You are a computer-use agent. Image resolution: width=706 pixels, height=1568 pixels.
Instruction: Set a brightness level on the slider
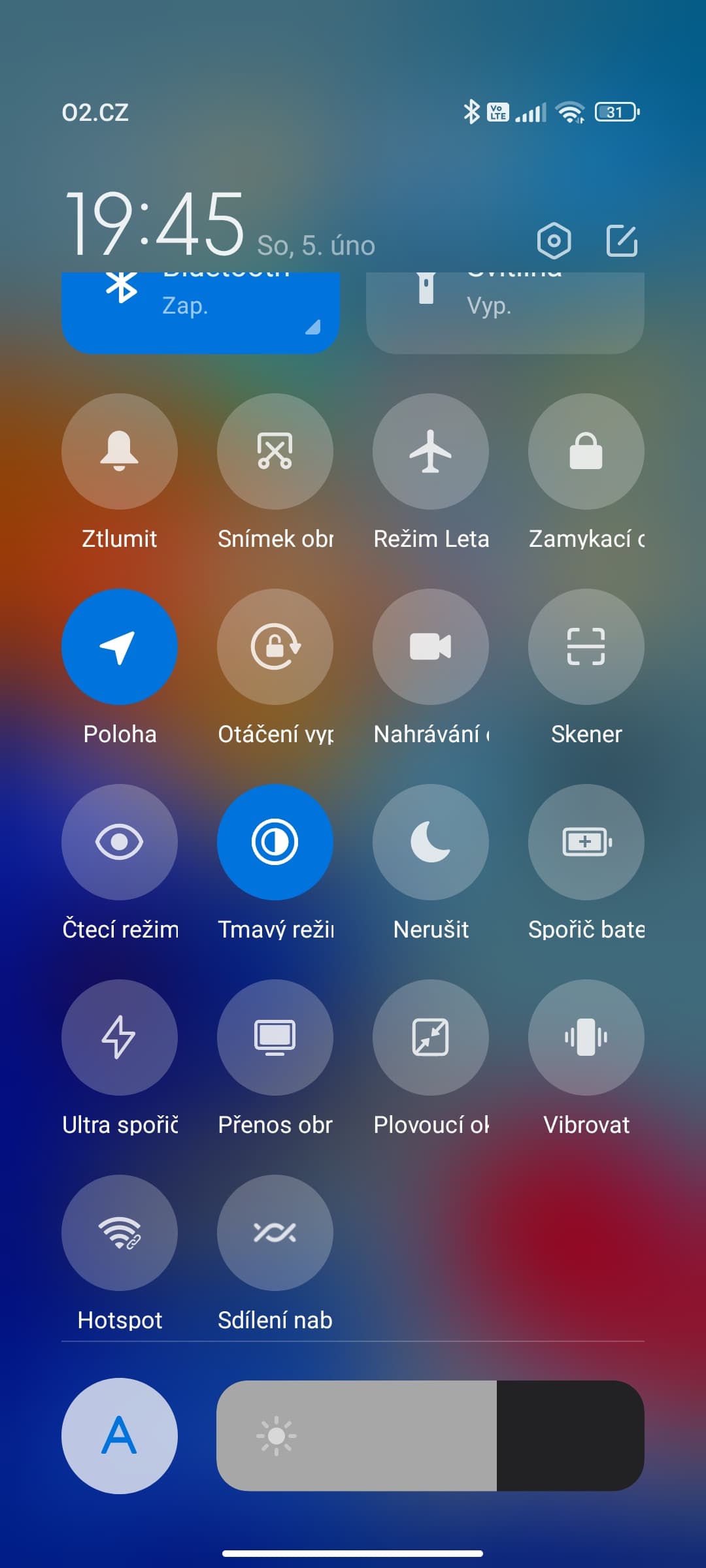pos(430,1436)
